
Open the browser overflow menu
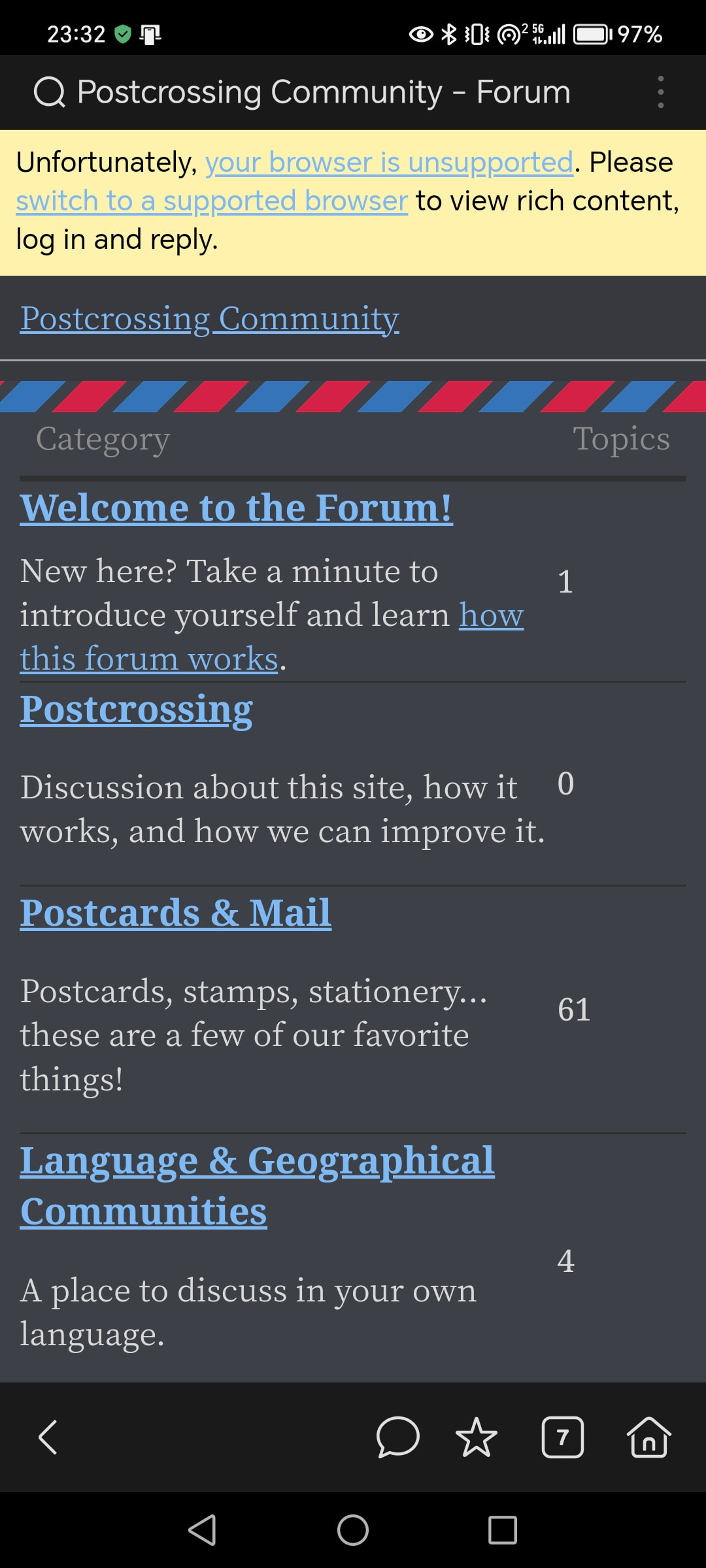click(x=661, y=92)
